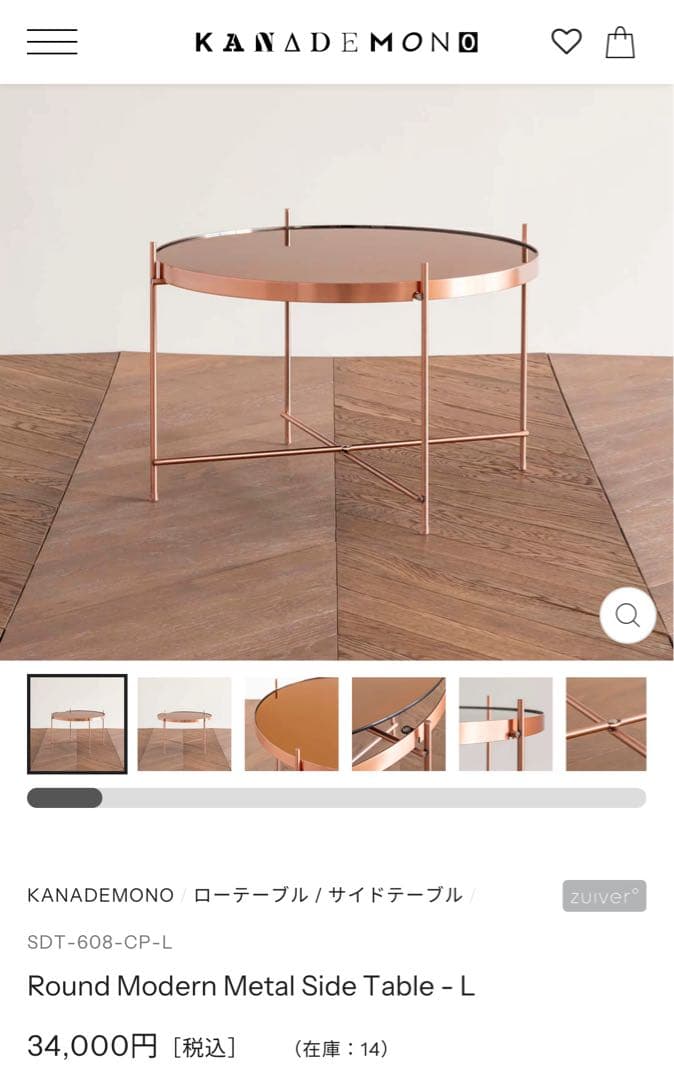Open the shopping bag
The width and height of the screenshot is (674, 1080).
(620, 42)
